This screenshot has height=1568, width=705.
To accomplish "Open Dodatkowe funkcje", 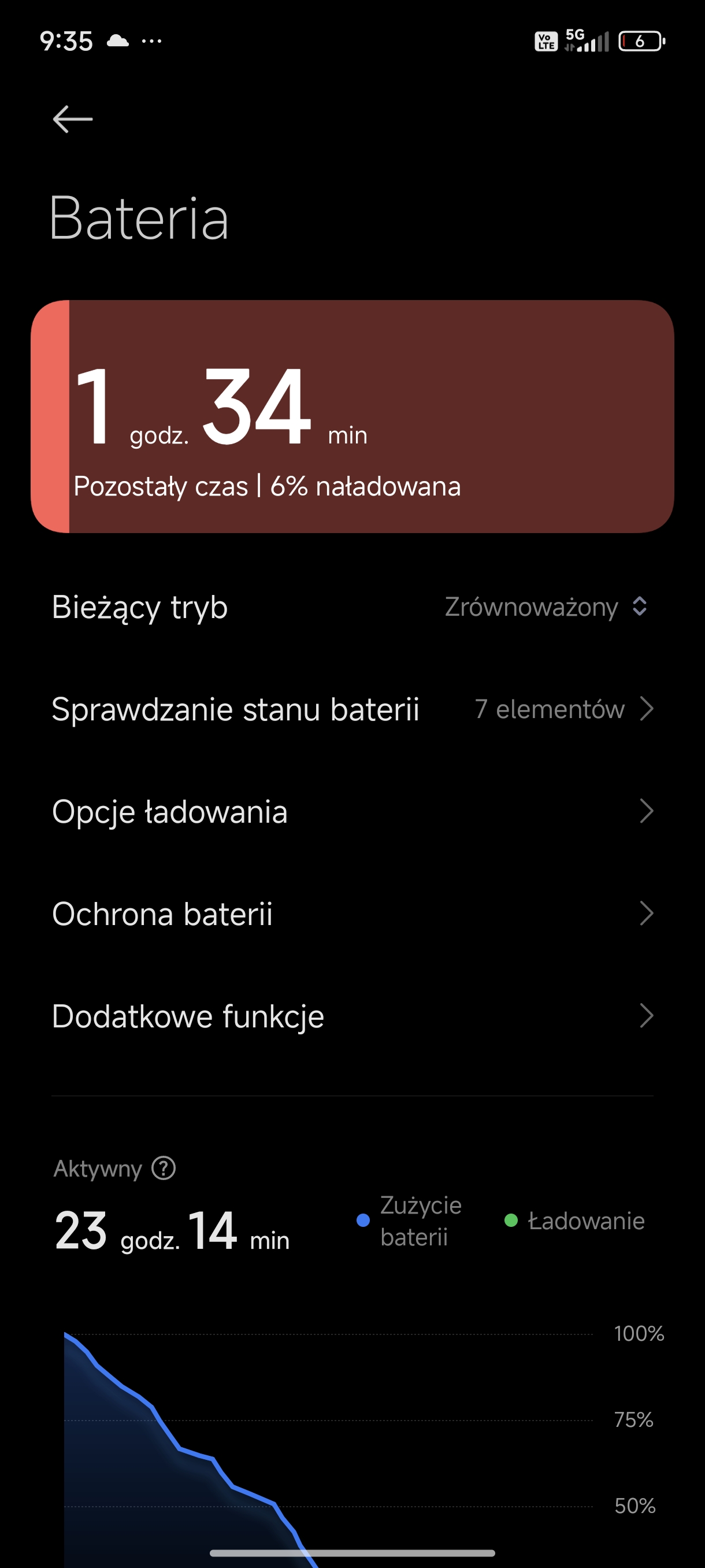I will [353, 1016].
